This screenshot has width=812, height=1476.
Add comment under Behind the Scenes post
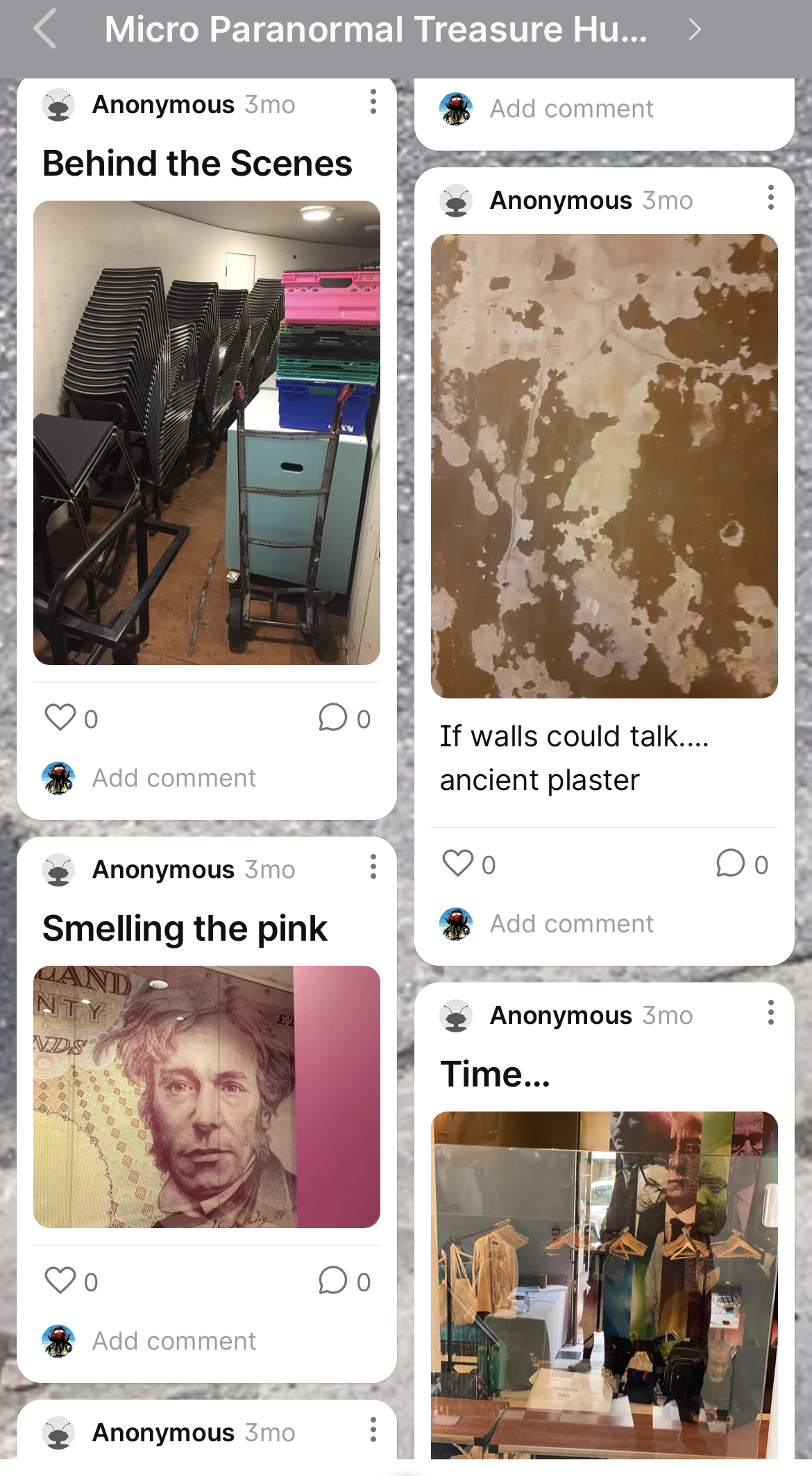pyautogui.click(x=174, y=778)
